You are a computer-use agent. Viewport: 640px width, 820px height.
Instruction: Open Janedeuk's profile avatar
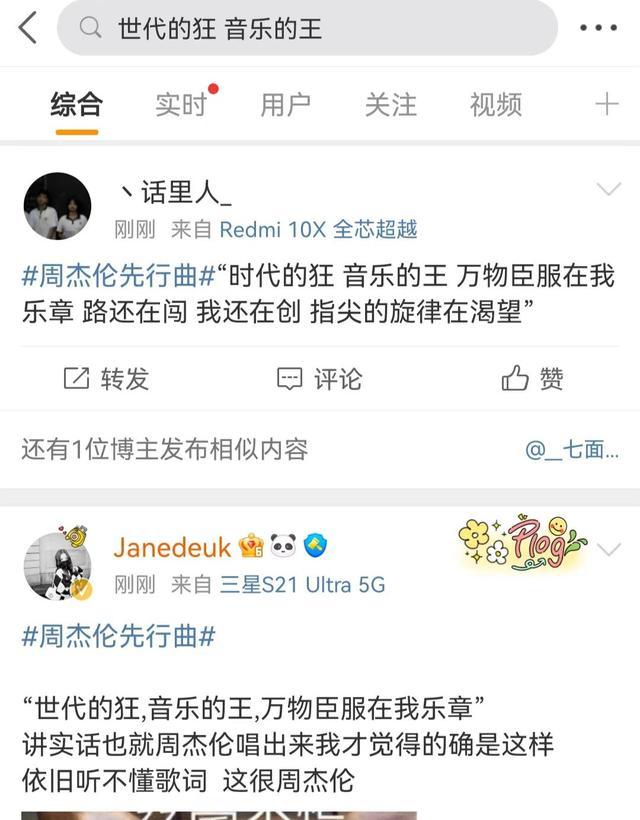[x=57, y=565]
